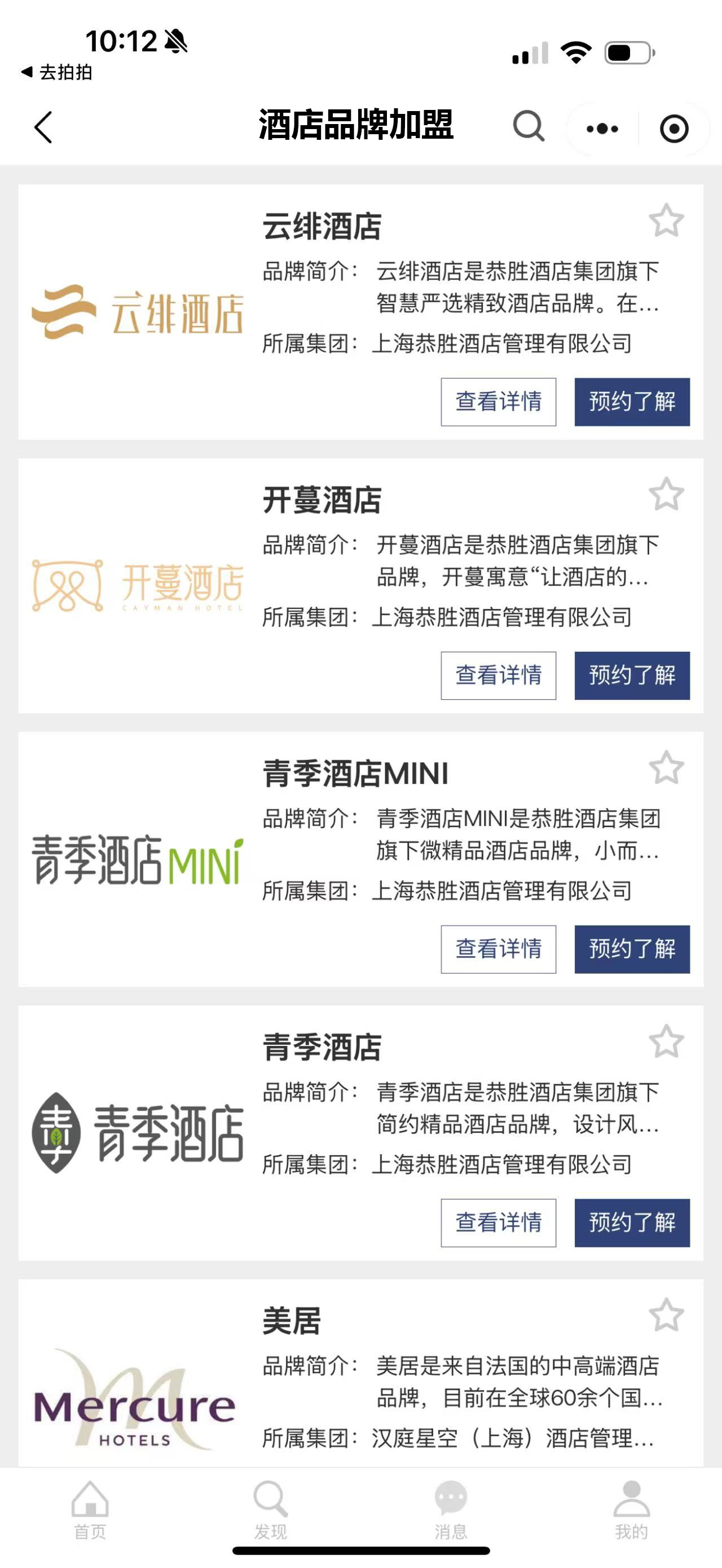This screenshot has width=722, height=1568.
Task: Book a consultation for 开蔓酒店
Action: click(632, 675)
